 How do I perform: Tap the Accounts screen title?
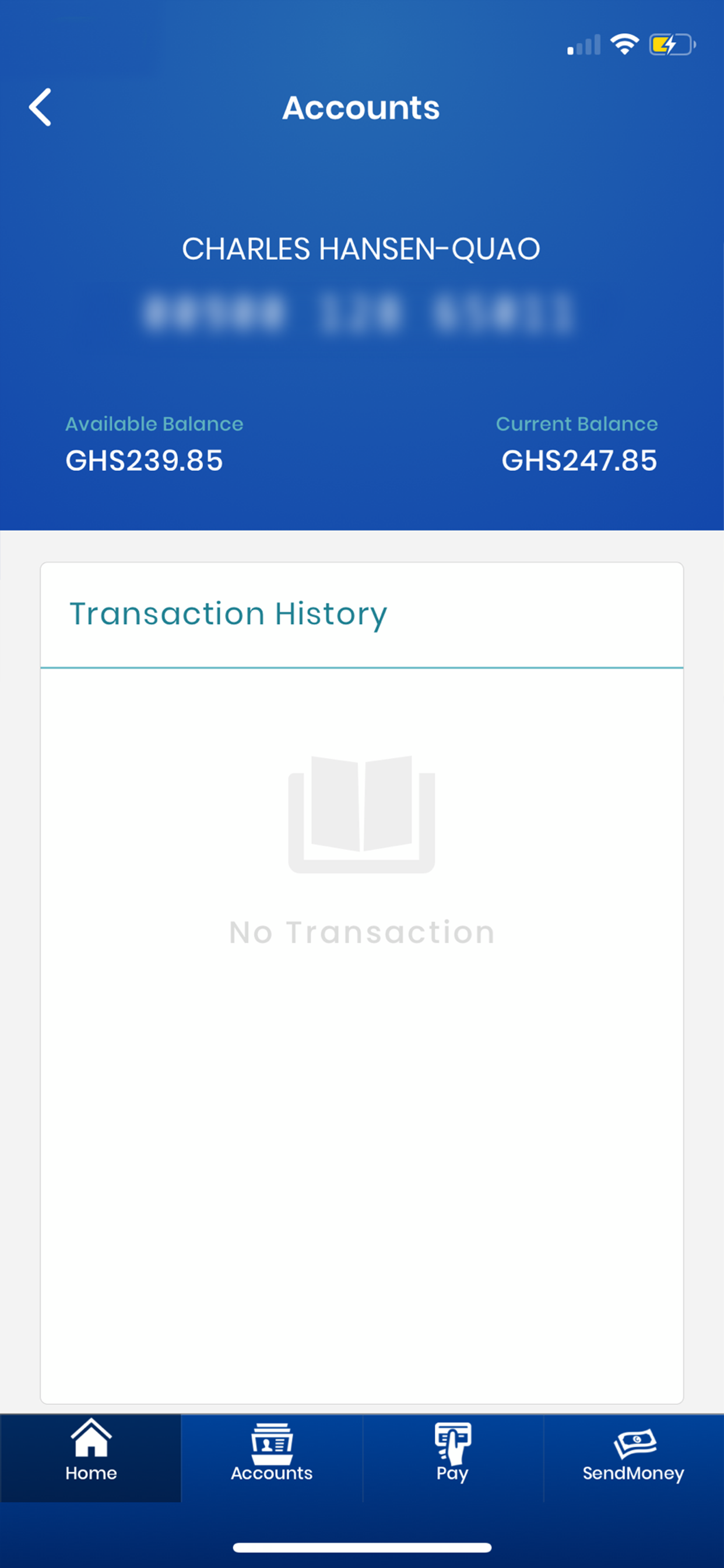361,108
